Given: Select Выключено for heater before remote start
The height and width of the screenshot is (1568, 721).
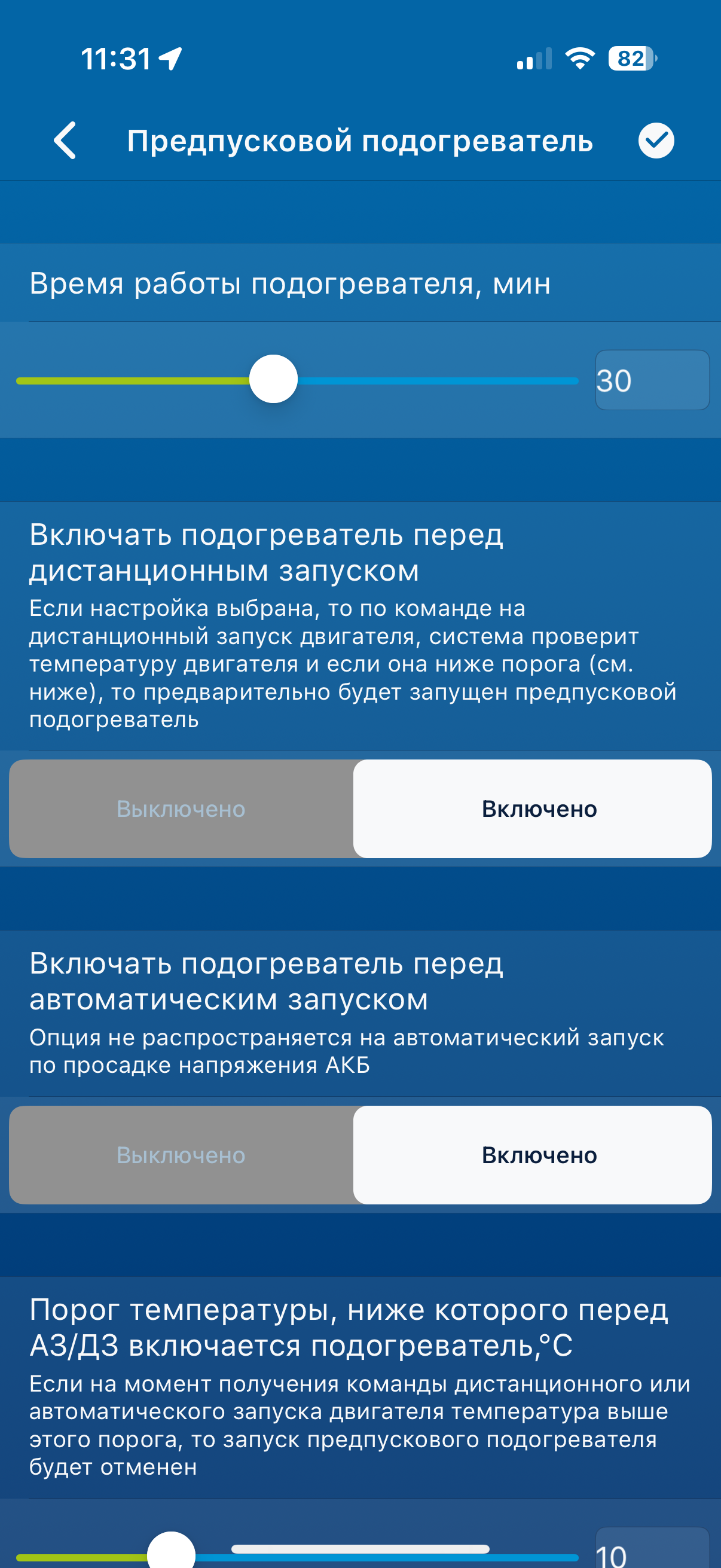Looking at the screenshot, I should click(x=181, y=809).
